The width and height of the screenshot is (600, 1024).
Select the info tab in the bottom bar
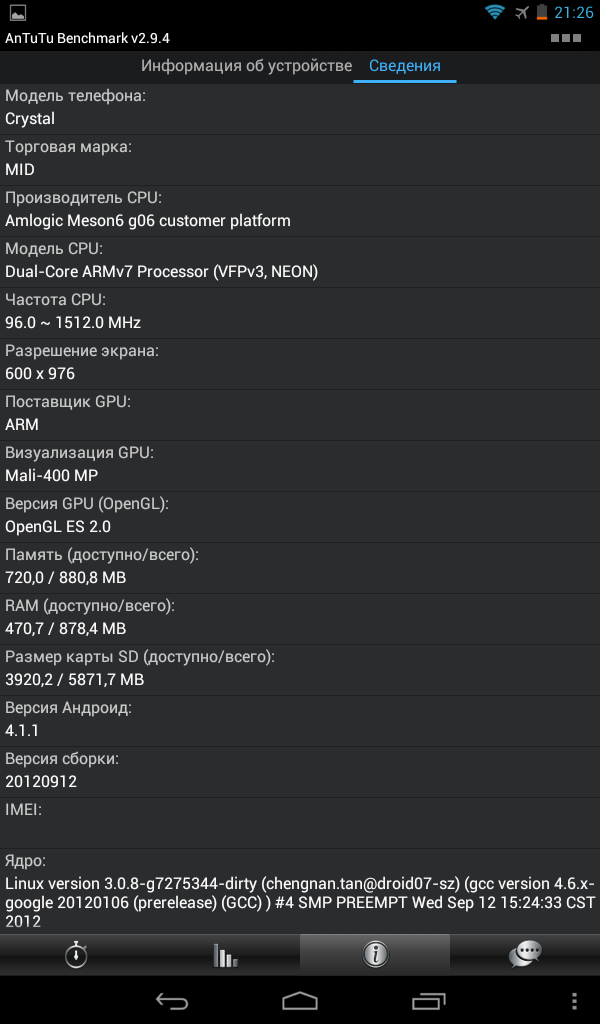(375, 954)
